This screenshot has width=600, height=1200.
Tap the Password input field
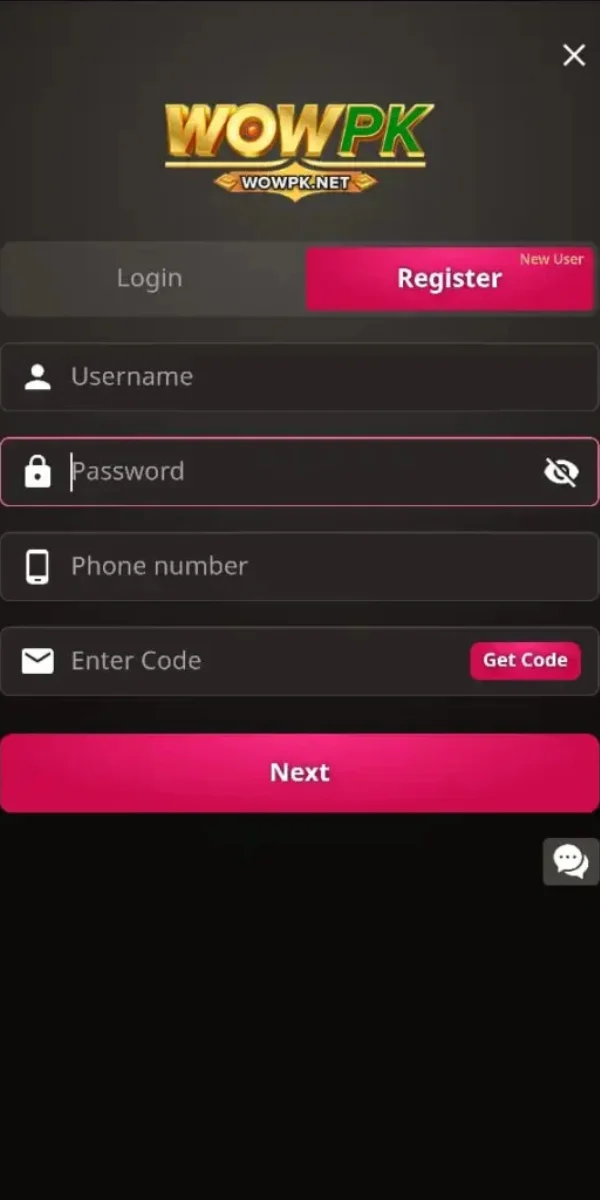tap(290, 471)
